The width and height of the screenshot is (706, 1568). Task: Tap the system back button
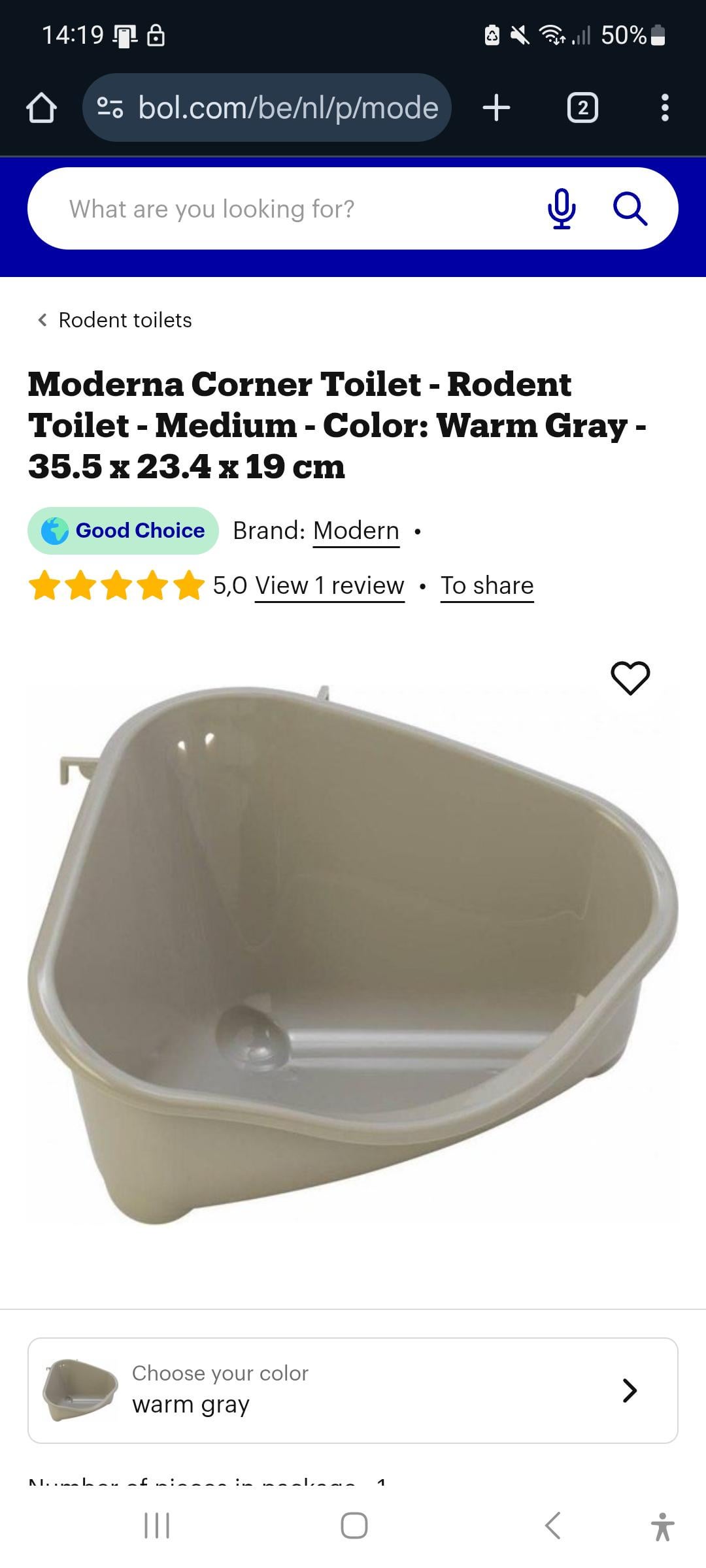[552, 1526]
